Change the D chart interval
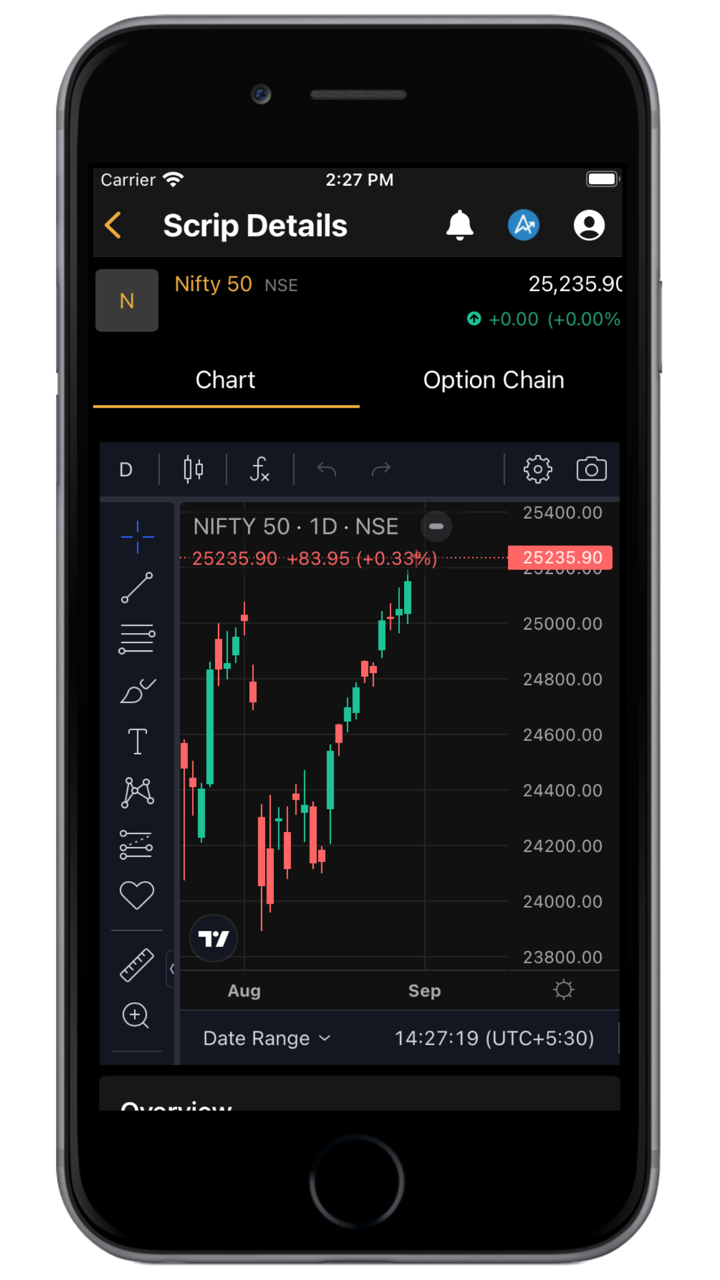 coord(126,469)
